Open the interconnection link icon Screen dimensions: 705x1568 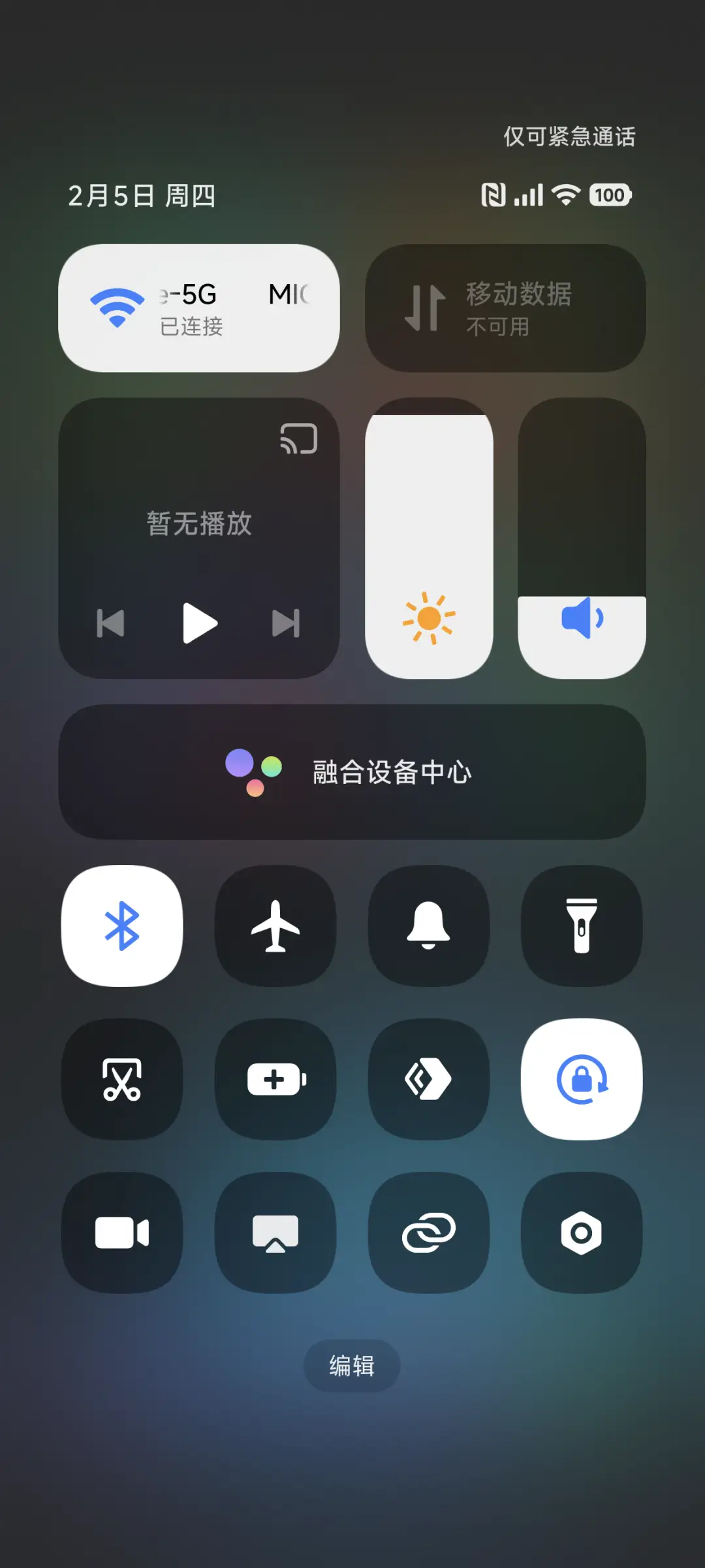429,1234
